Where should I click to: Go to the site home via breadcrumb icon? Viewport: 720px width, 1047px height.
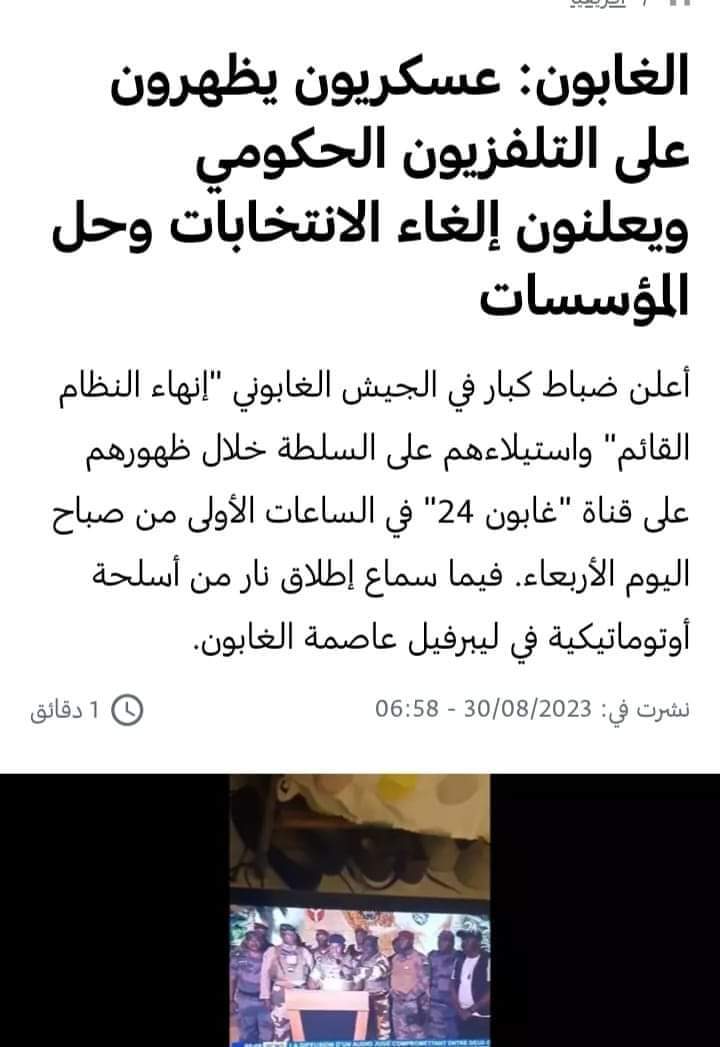click(x=681, y=4)
